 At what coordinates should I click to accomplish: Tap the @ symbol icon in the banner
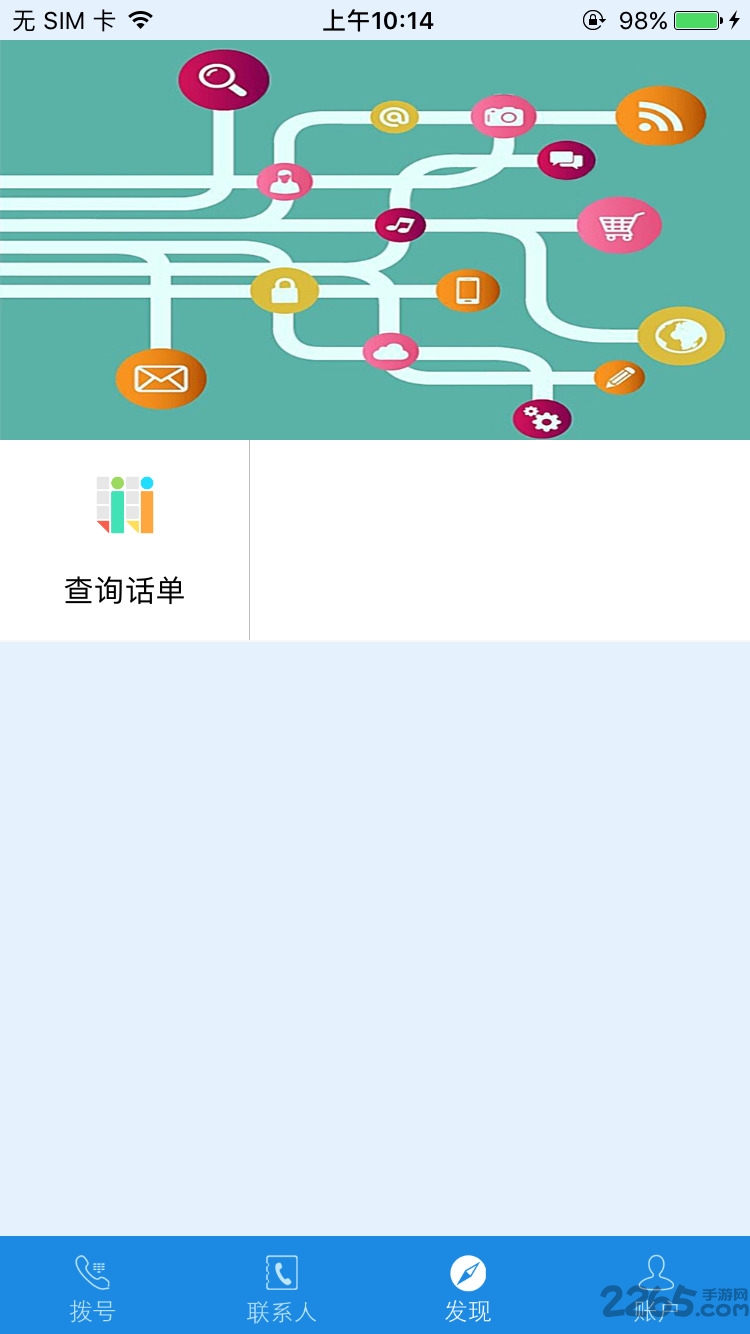(x=396, y=115)
